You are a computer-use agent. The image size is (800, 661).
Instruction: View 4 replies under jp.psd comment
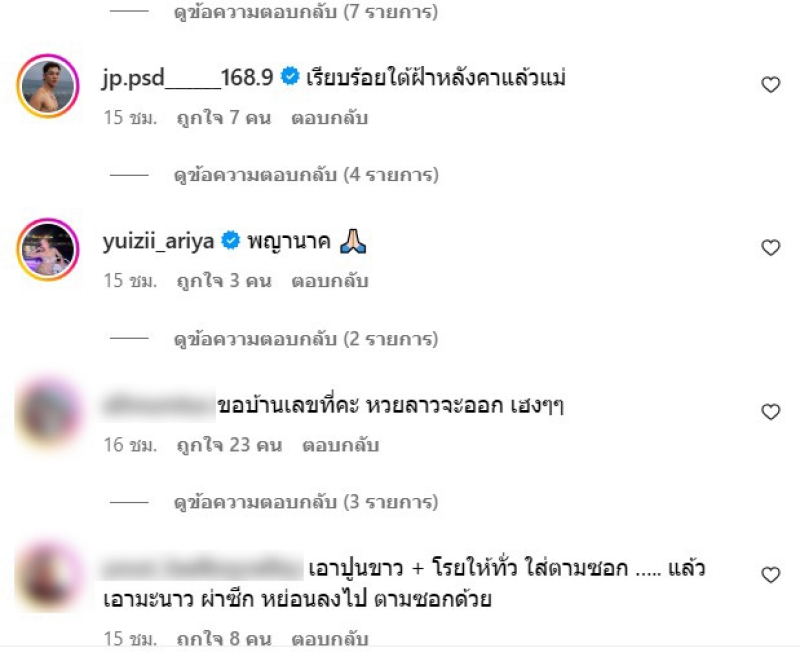[x=305, y=175]
